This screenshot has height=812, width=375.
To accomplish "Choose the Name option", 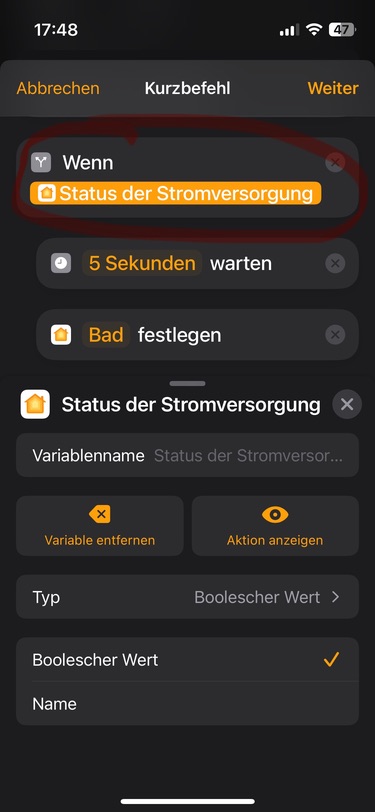I will coord(188,703).
